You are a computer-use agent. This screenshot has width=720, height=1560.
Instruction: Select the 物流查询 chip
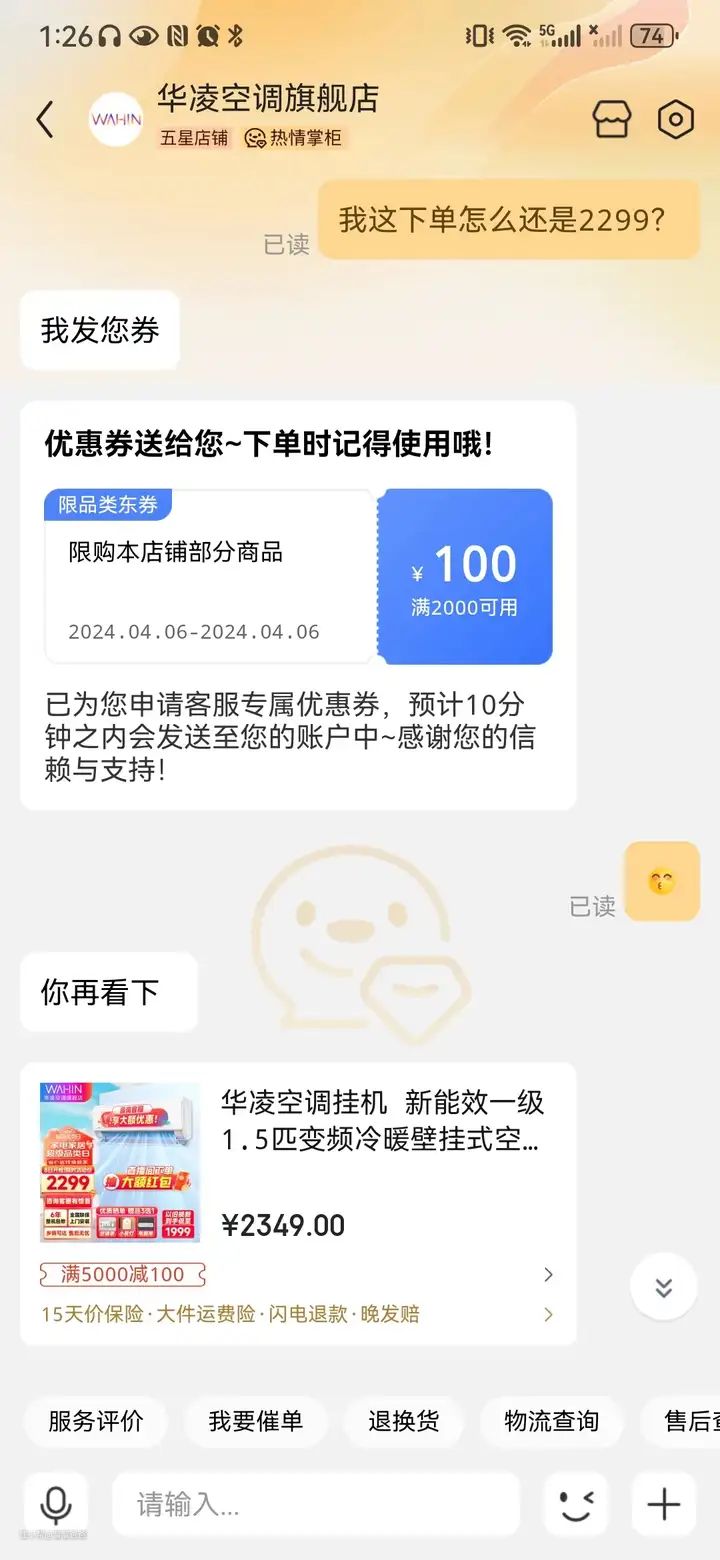coord(551,1421)
